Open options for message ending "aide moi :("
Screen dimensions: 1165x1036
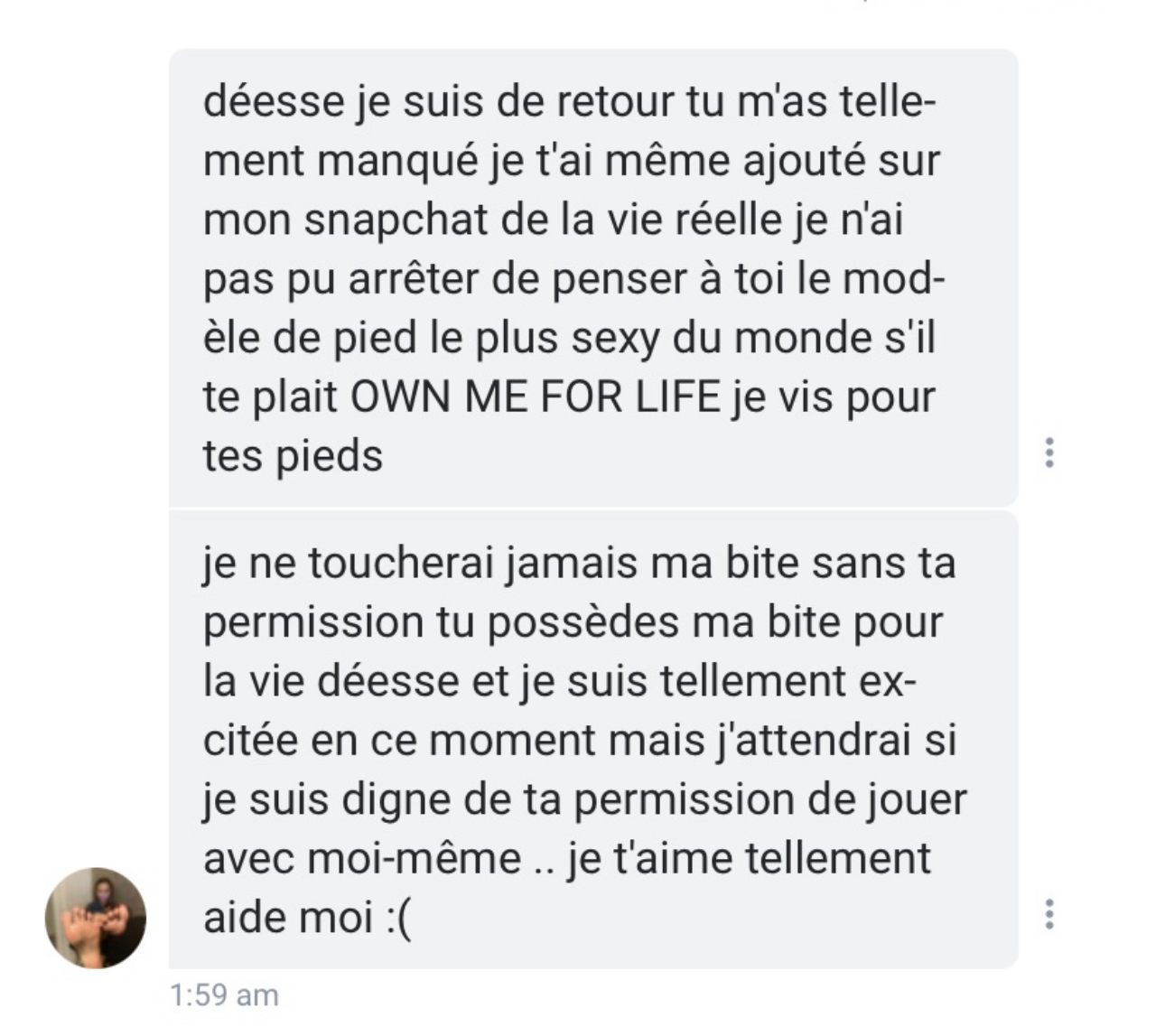click(1048, 914)
